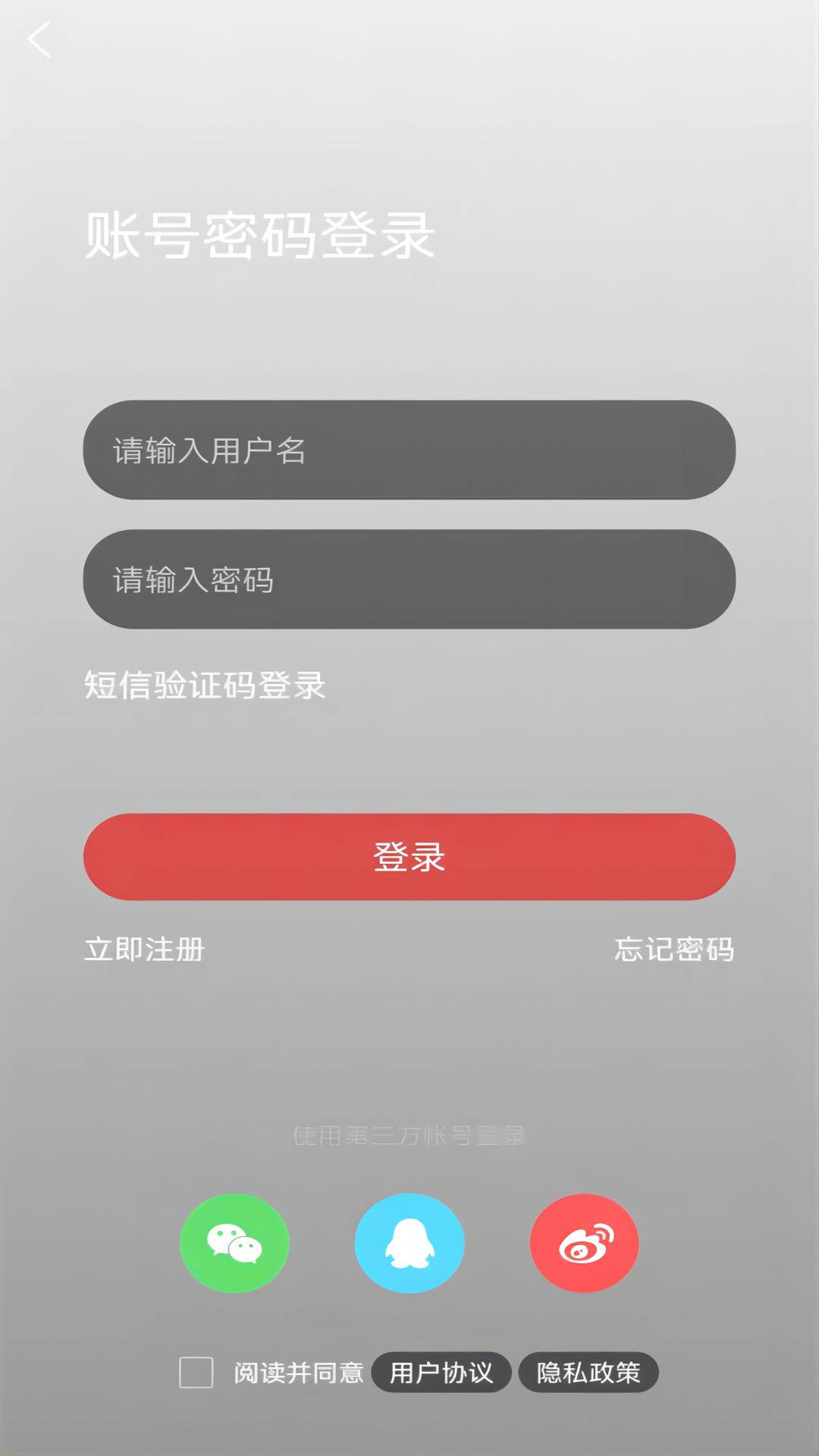Return to previous screen via back chevron

pyautogui.click(x=39, y=39)
